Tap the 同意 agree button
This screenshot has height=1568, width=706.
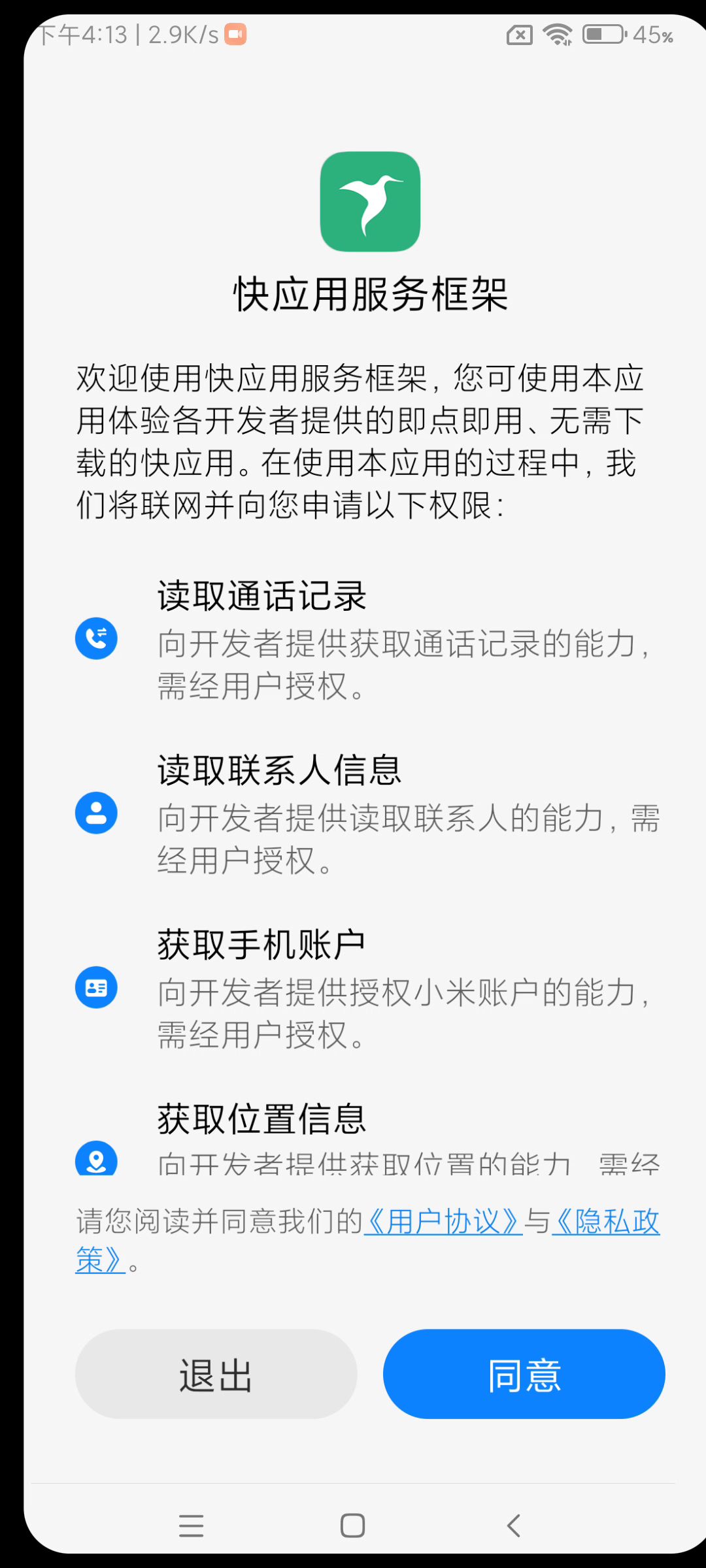[524, 1373]
